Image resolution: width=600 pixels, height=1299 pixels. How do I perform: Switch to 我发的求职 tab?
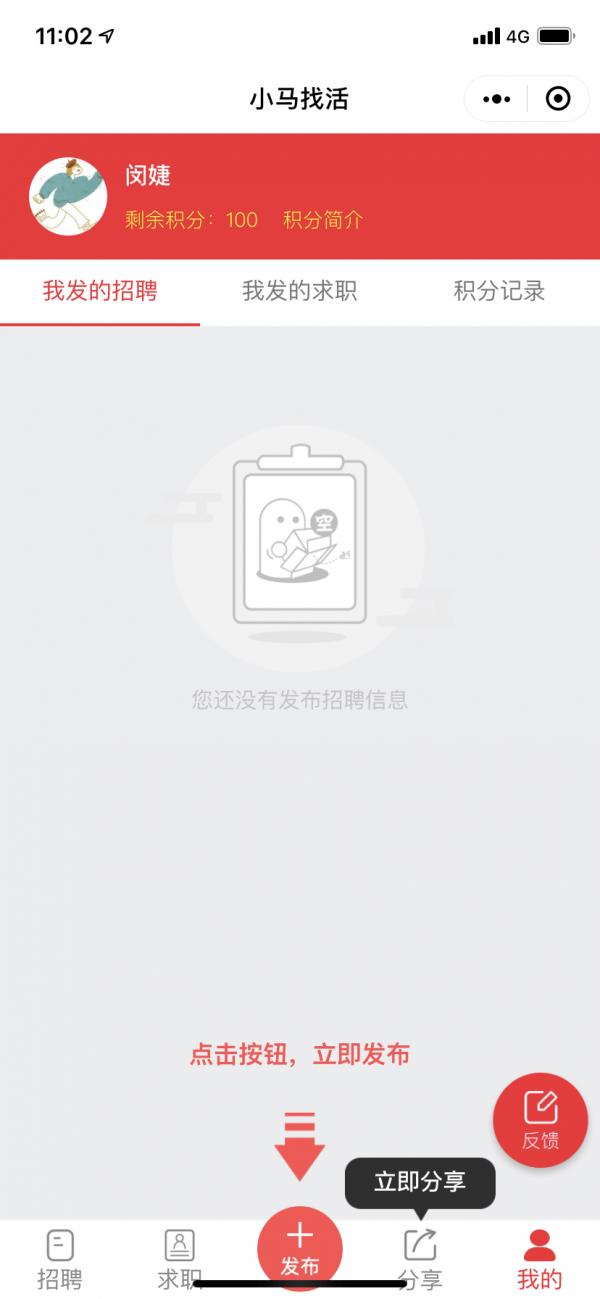pos(300,291)
